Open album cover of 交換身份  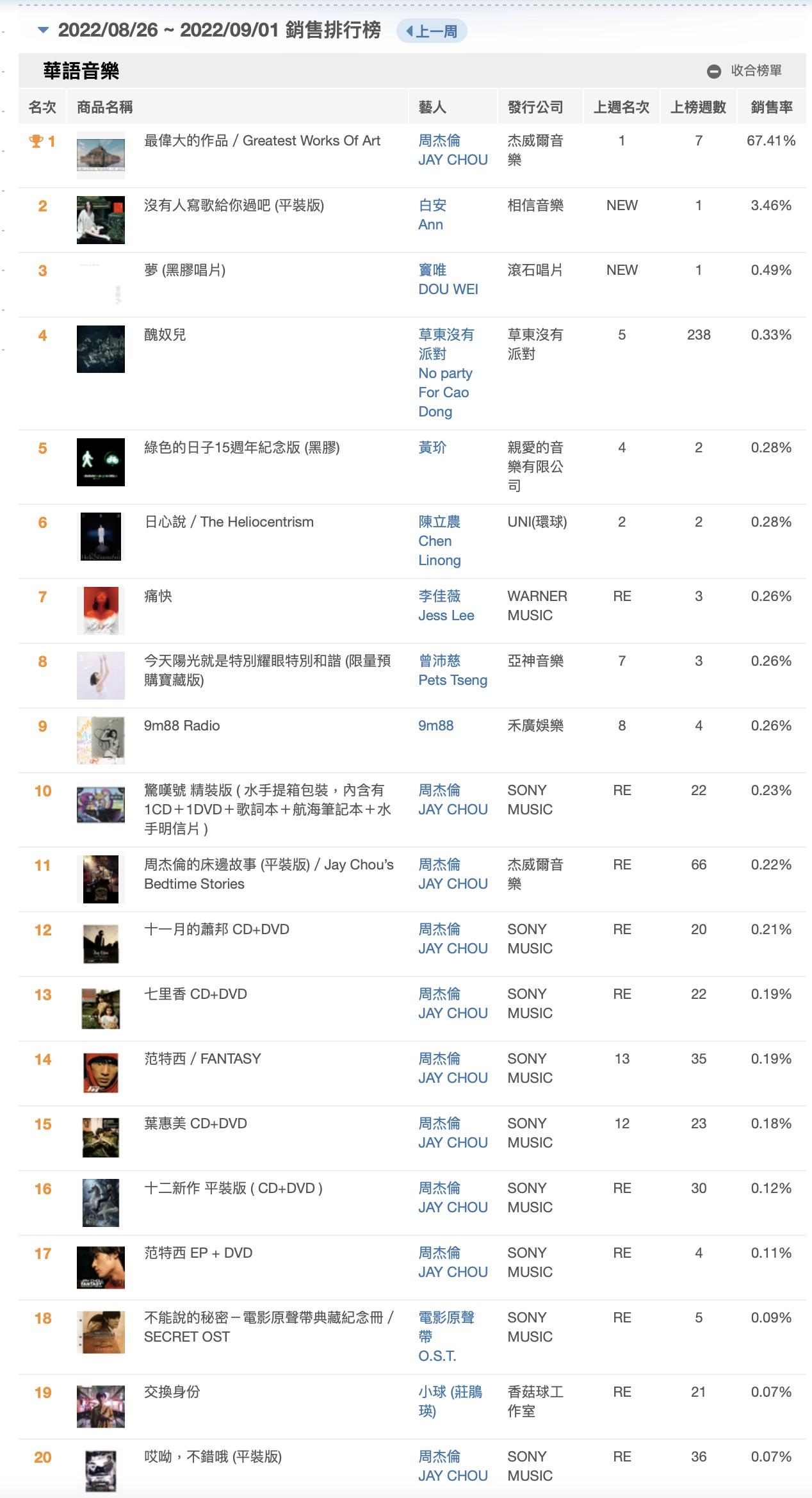tap(101, 1406)
